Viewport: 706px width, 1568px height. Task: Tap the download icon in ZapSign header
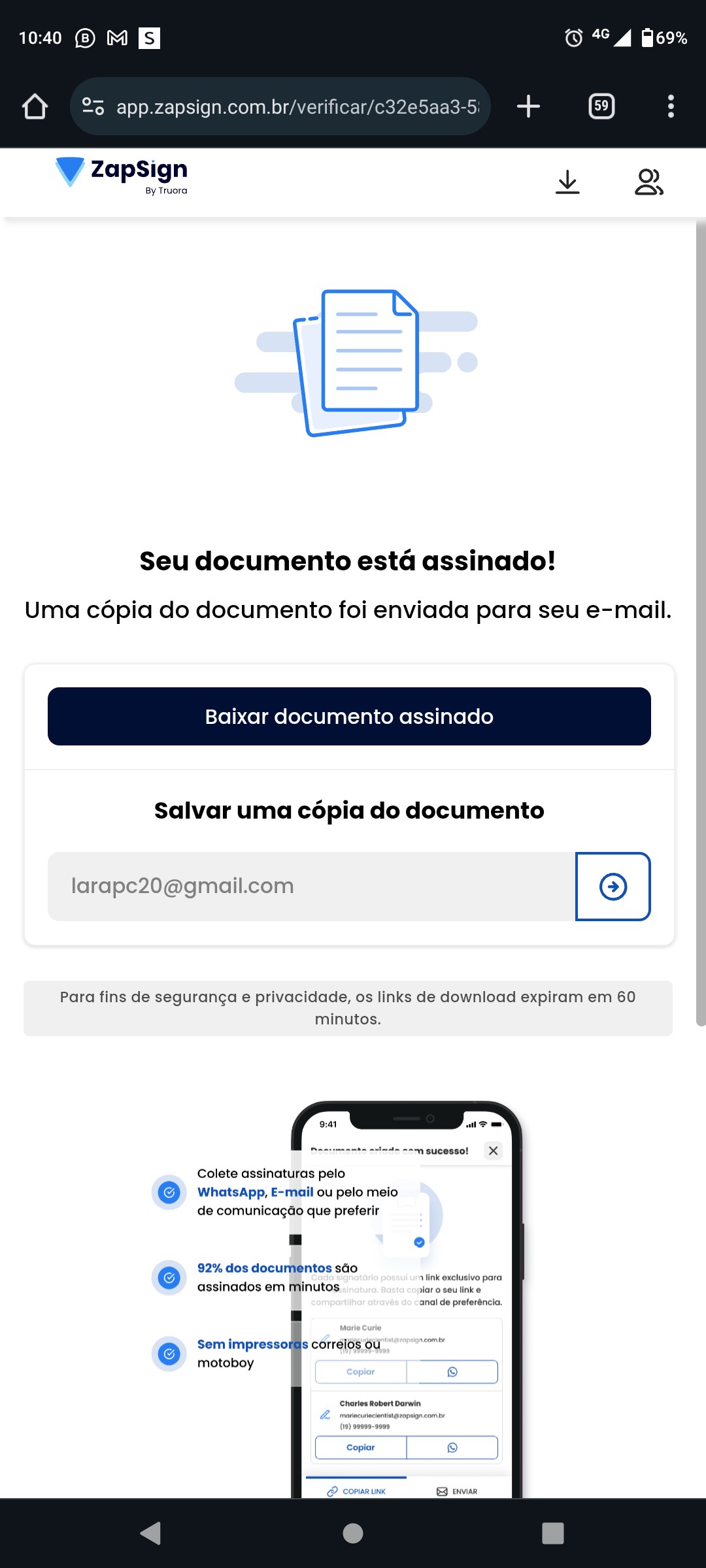pyautogui.click(x=567, y=182)
